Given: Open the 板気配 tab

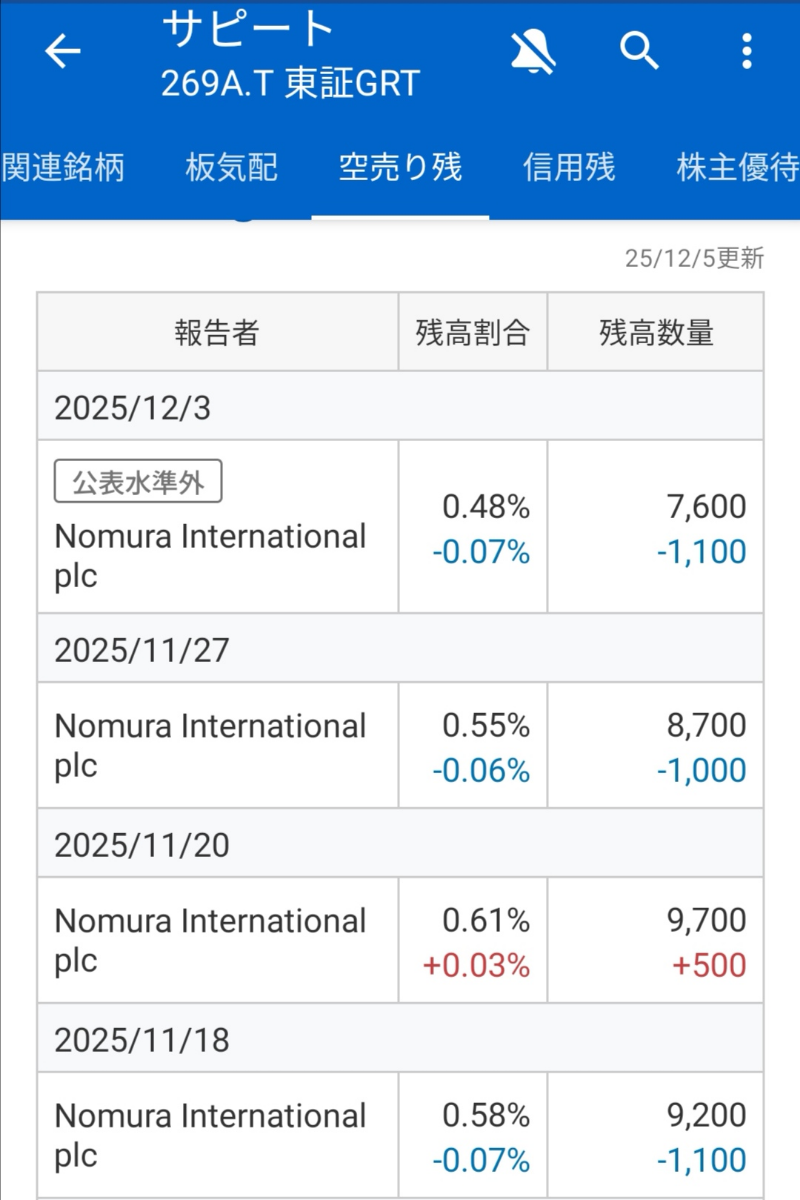Looking at the screenshot, I should click(x=232, y=168).
